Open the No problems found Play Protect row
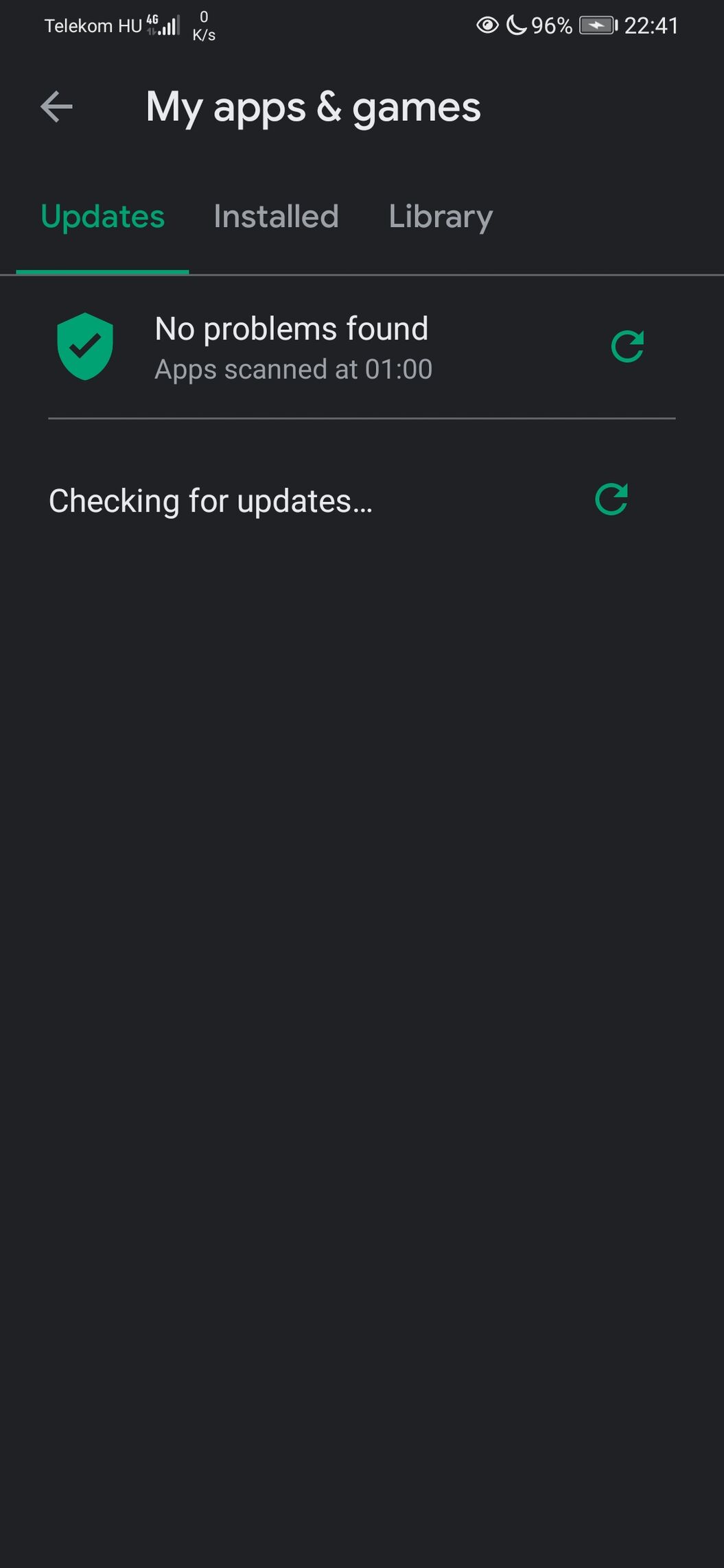 293,347
